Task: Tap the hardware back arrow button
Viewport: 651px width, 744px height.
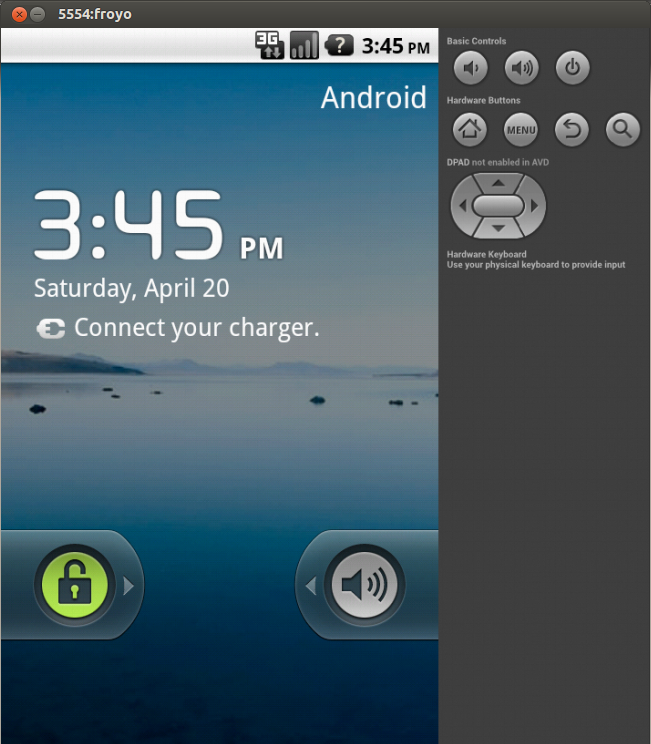Action: click(x=572, y=129)
